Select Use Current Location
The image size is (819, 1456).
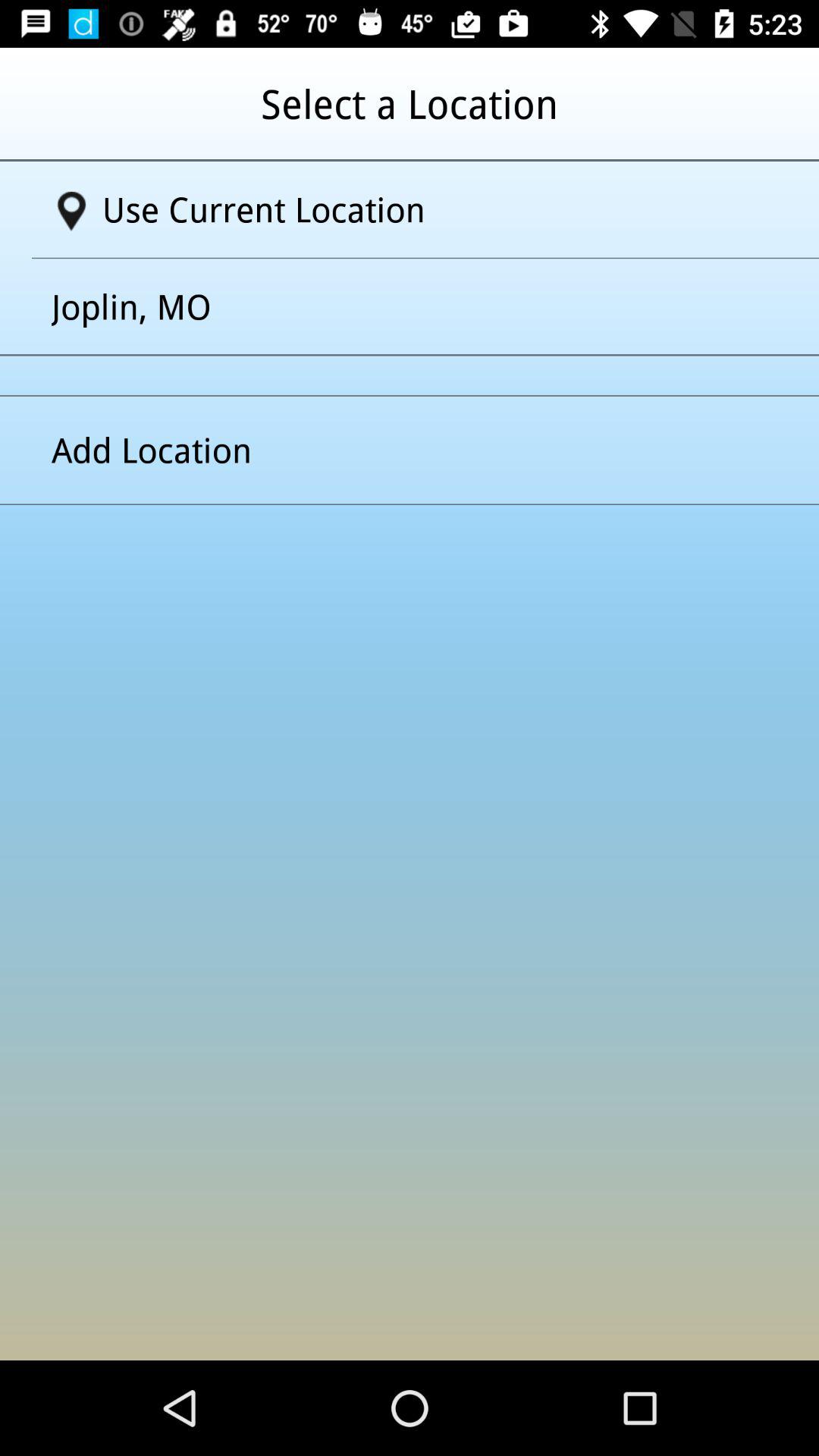[262, 210]
